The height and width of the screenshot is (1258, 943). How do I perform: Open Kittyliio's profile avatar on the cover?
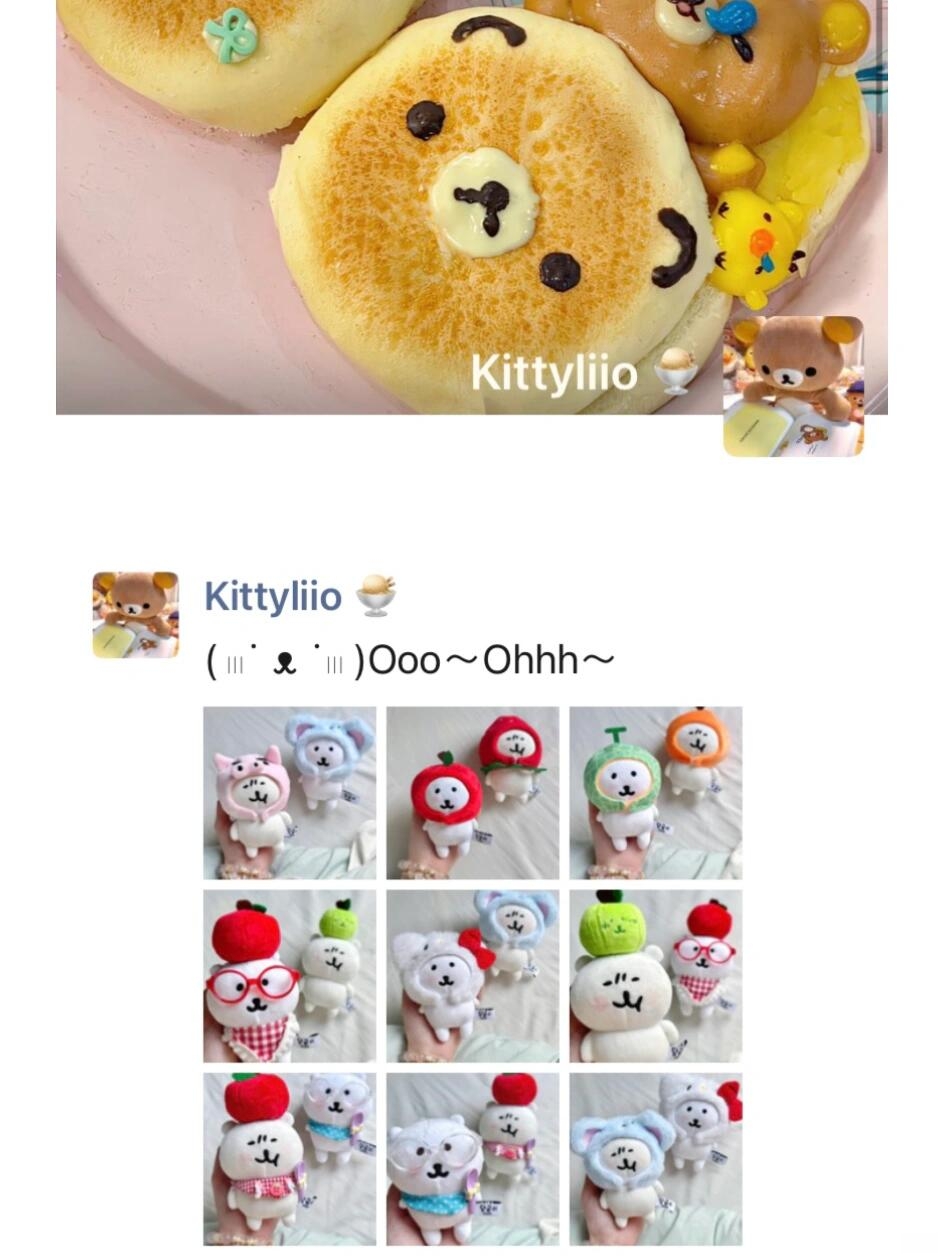coord(793,387)
